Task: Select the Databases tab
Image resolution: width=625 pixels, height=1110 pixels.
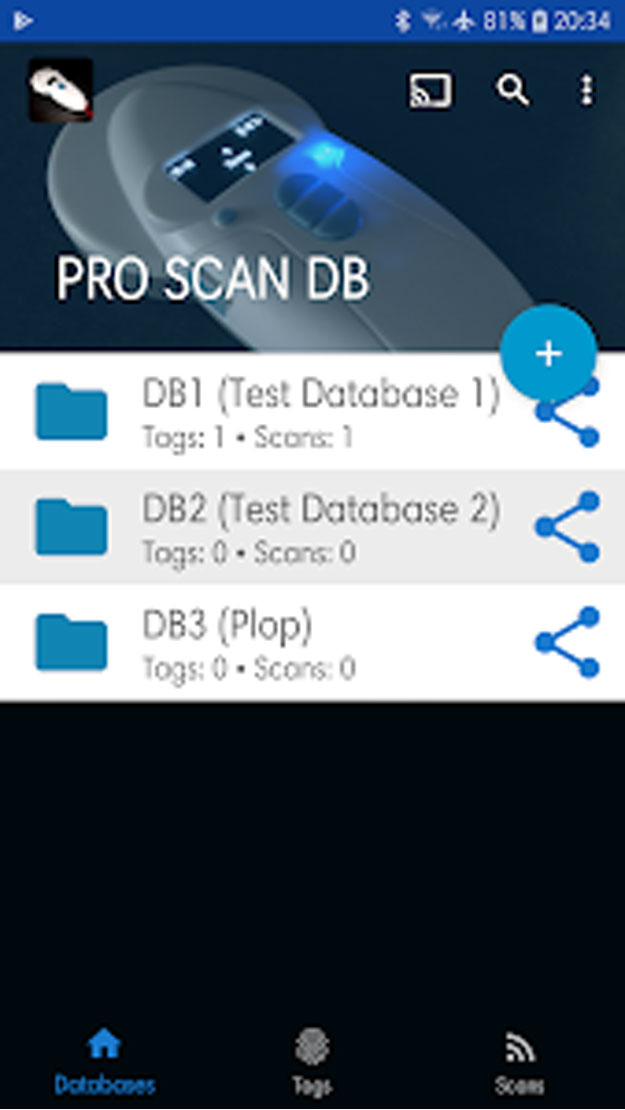Action: (x=105, y=1062)
